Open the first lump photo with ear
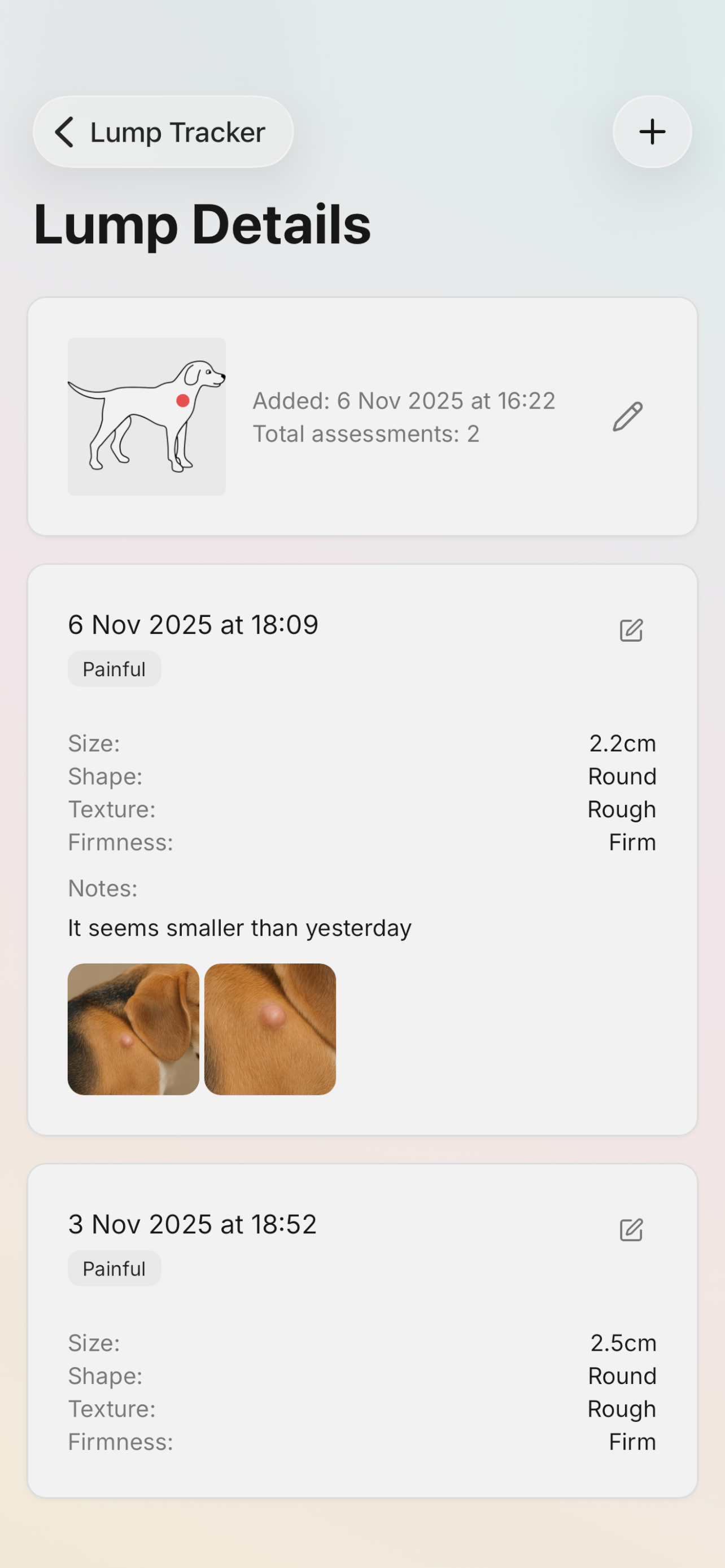 (x=133, y=1029)
